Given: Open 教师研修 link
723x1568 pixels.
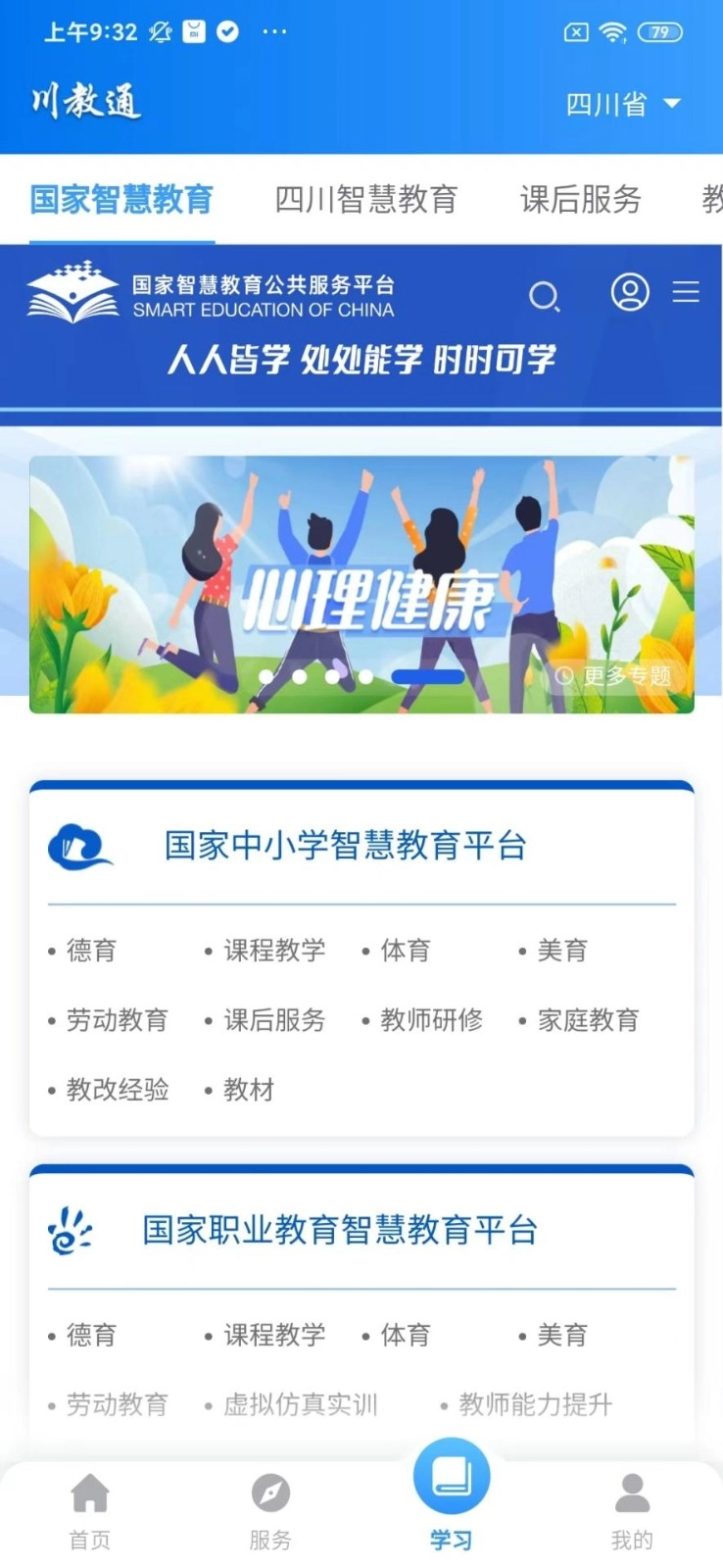Looking at the screenshot, I should tap(431, 1020).
